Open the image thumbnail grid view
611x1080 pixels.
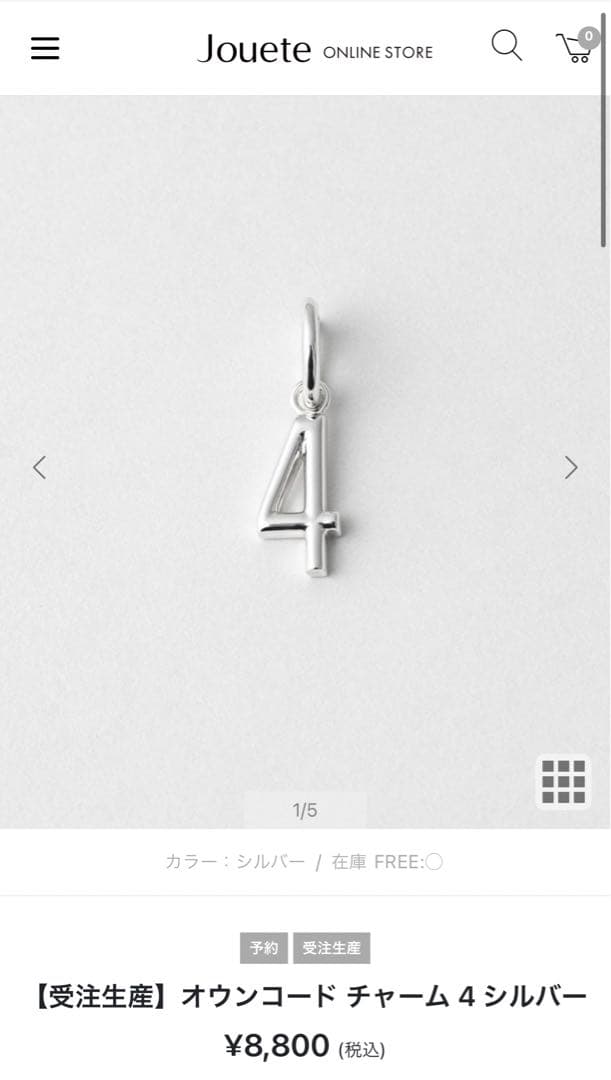coord(563,781)
